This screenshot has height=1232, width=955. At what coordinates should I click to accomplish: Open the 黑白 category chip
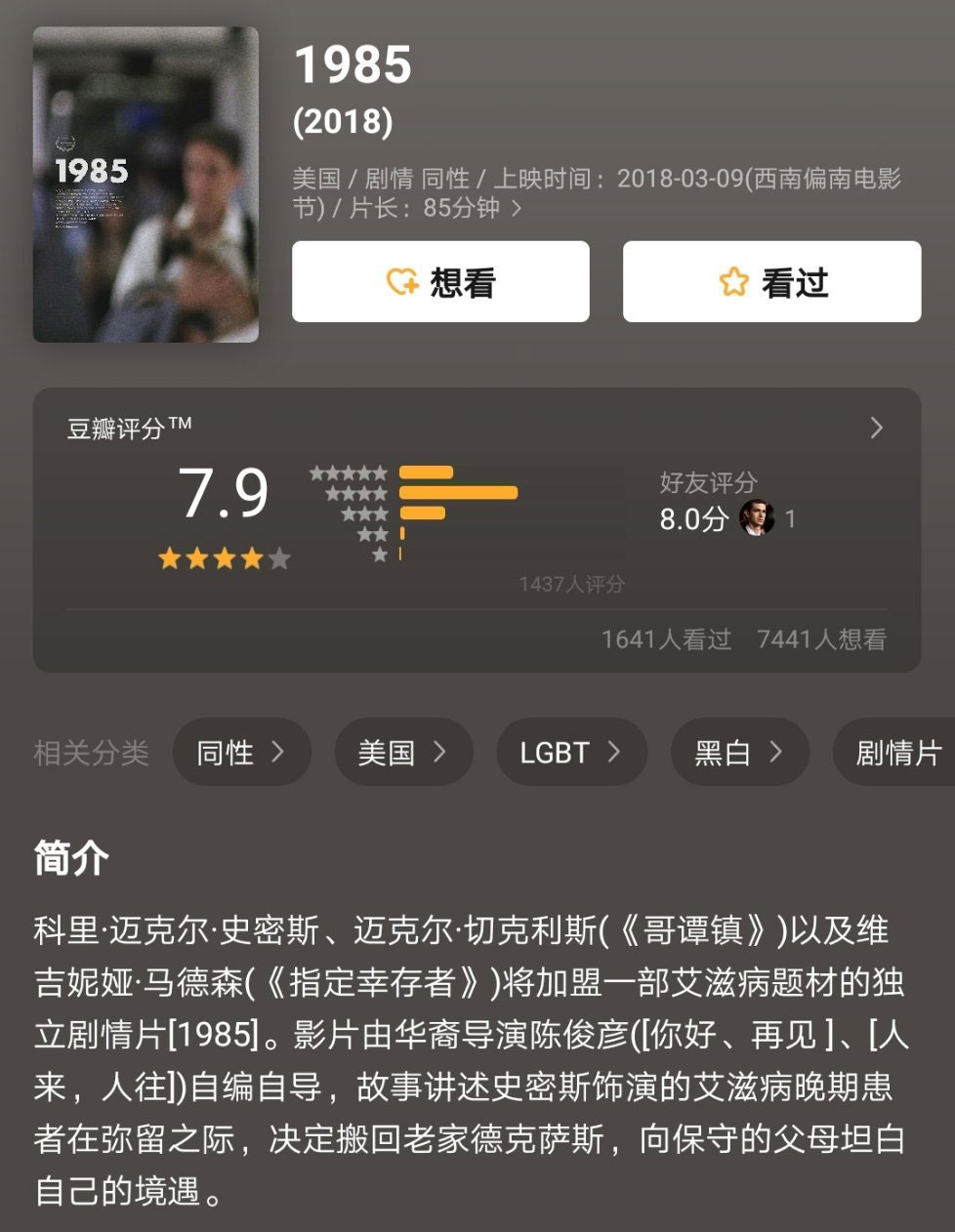739,753
